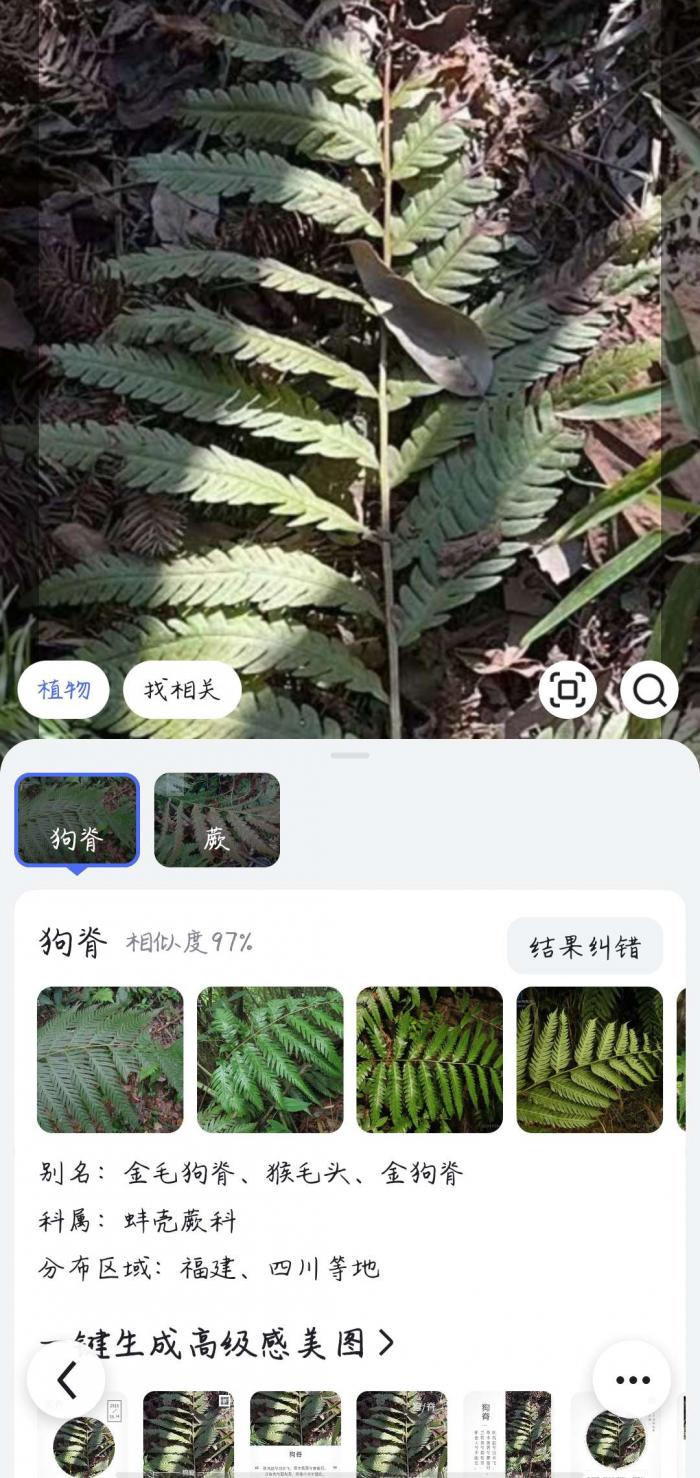Tap the 找相关 chip
Viewport: 700px width, 1478px height.
click(x=182, y=690)
